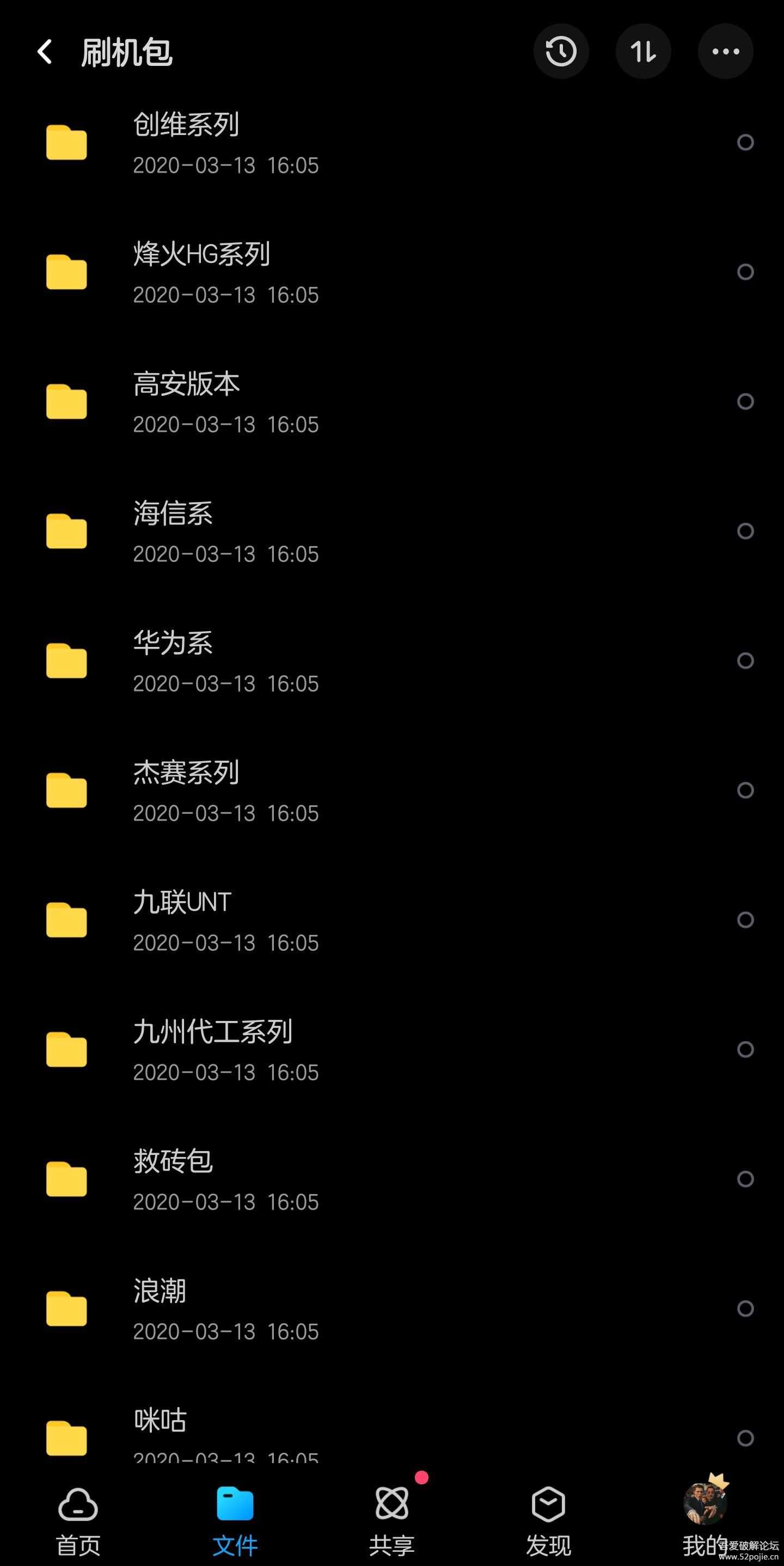Open the 九联UNT folder
The height and width of the screenshot is (1566, 784).
182,919
